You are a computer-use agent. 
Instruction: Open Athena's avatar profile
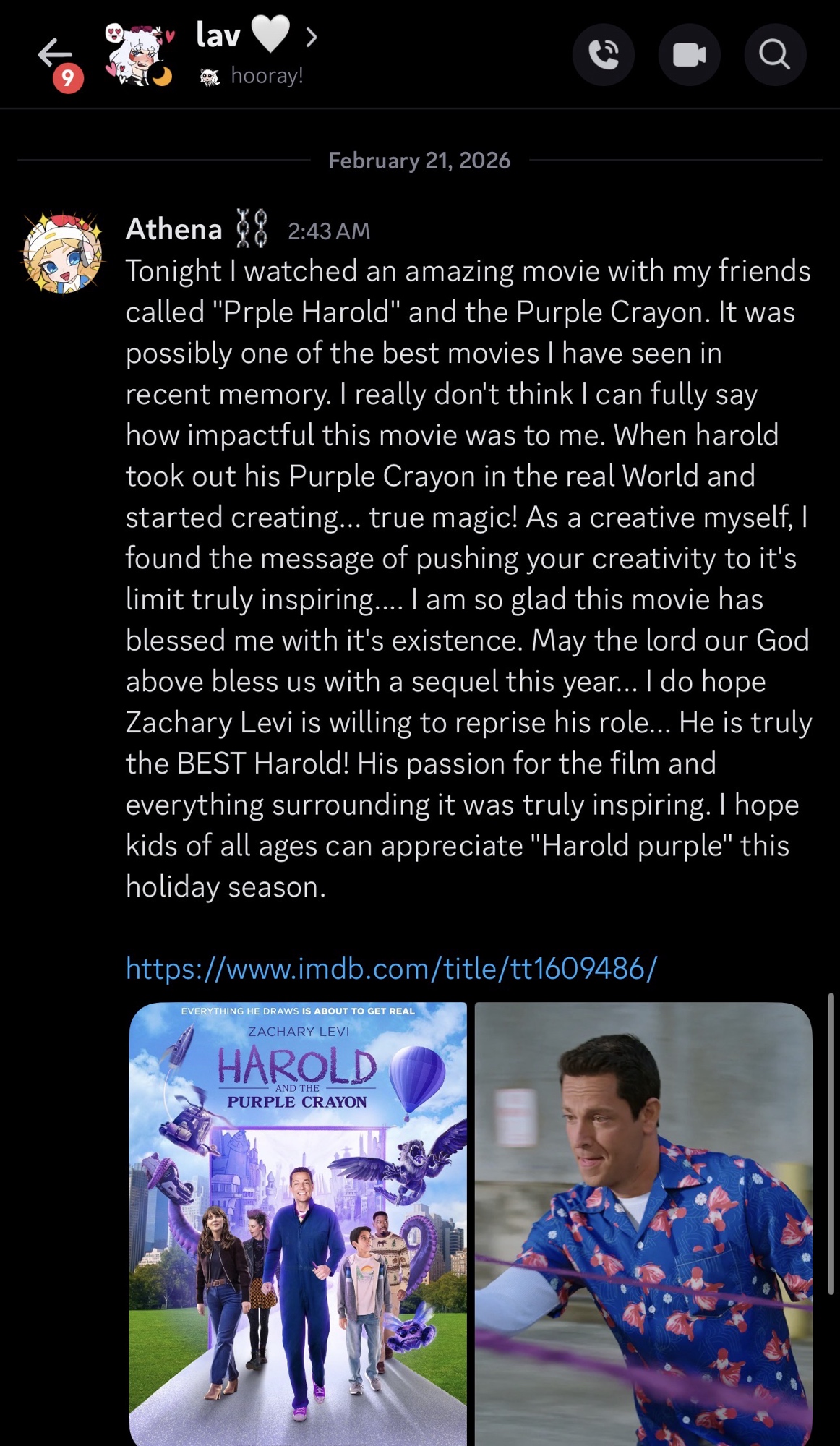63,252
